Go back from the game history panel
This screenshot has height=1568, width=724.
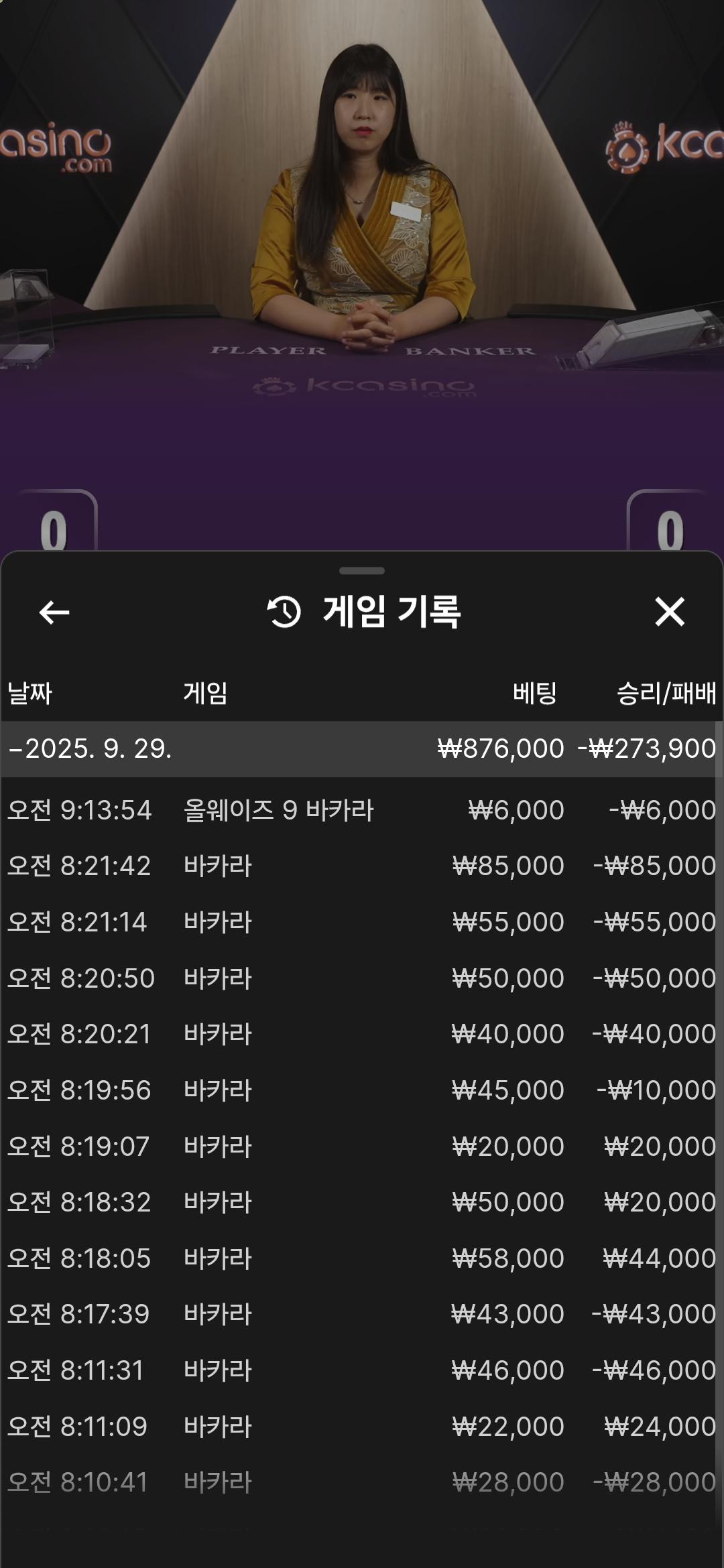[x=54, y=612]
